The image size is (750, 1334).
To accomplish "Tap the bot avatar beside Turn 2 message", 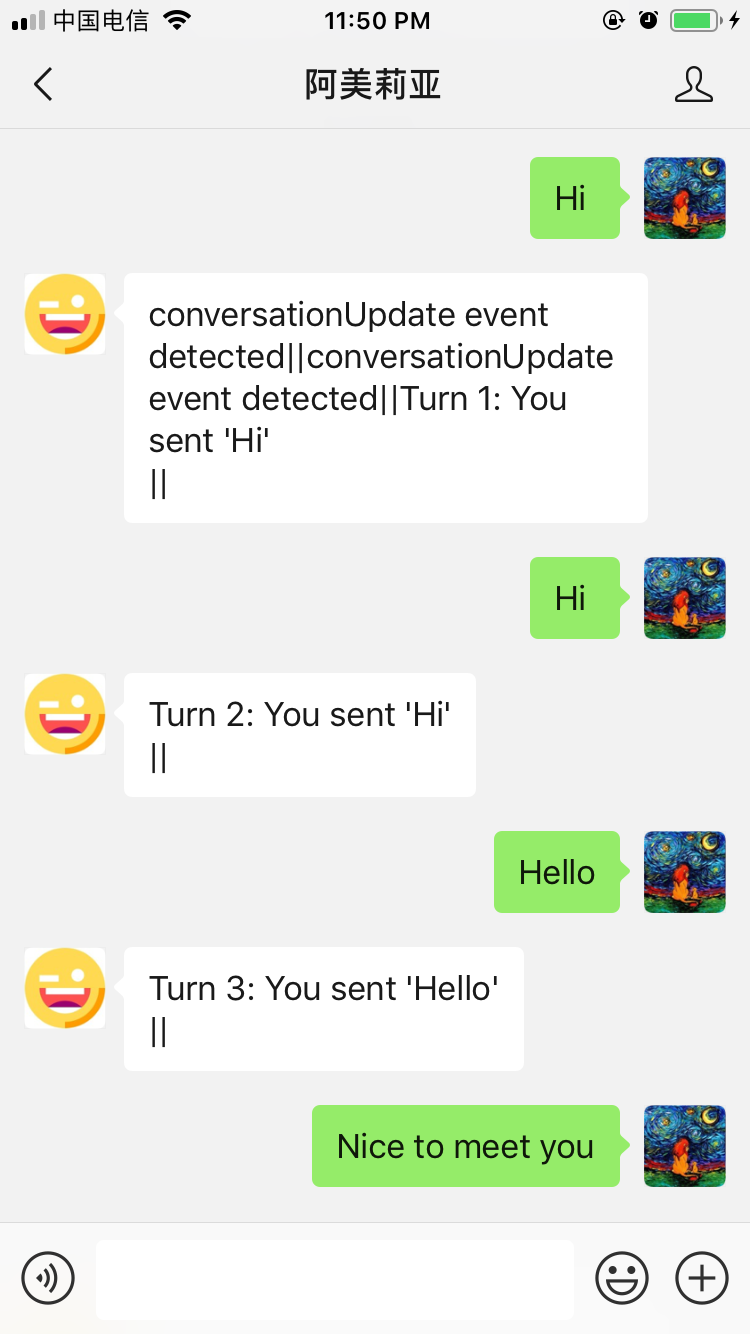I will click(x=65, y=714).
